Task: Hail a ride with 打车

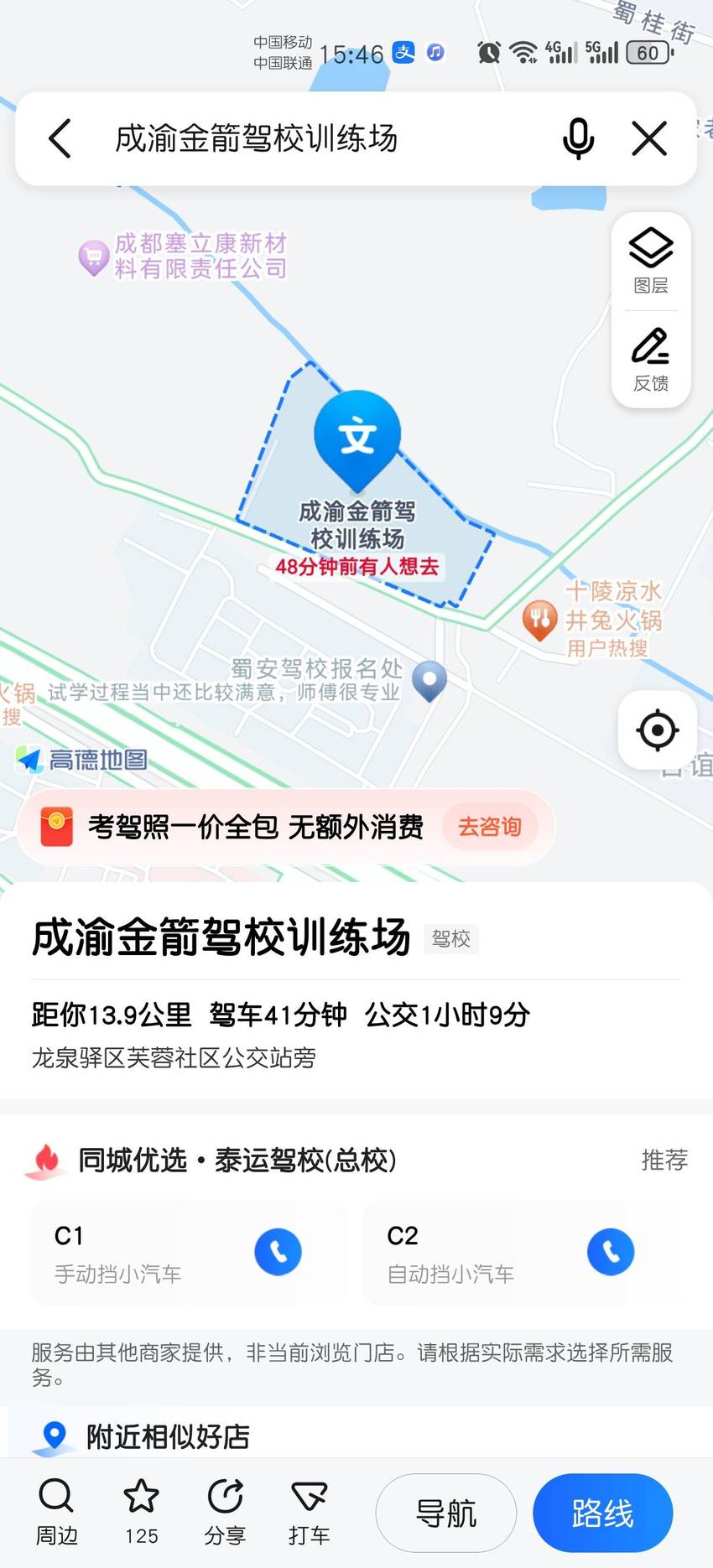Action: click(309, 1513)
